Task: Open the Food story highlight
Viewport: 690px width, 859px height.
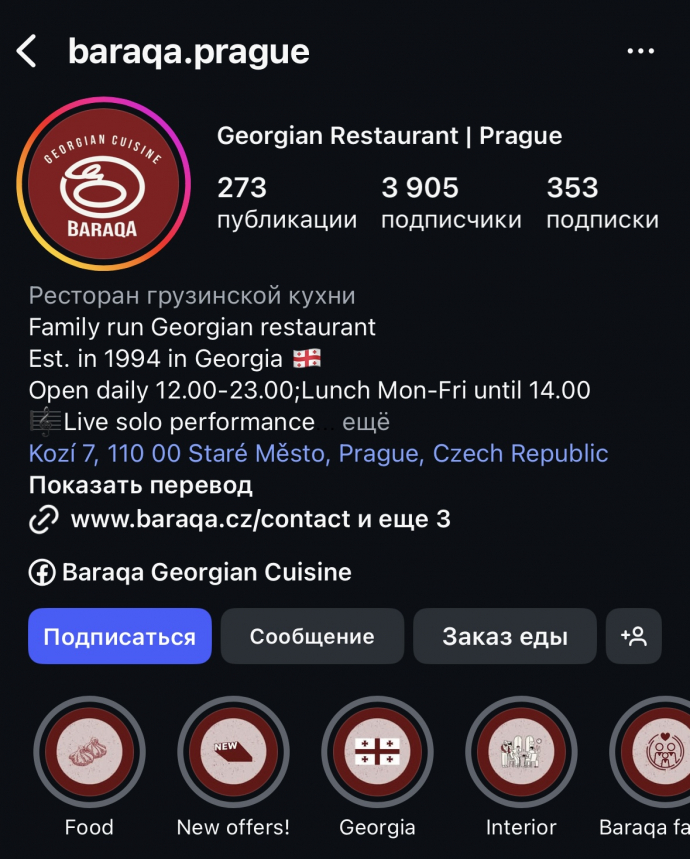Action: point(89,752)
